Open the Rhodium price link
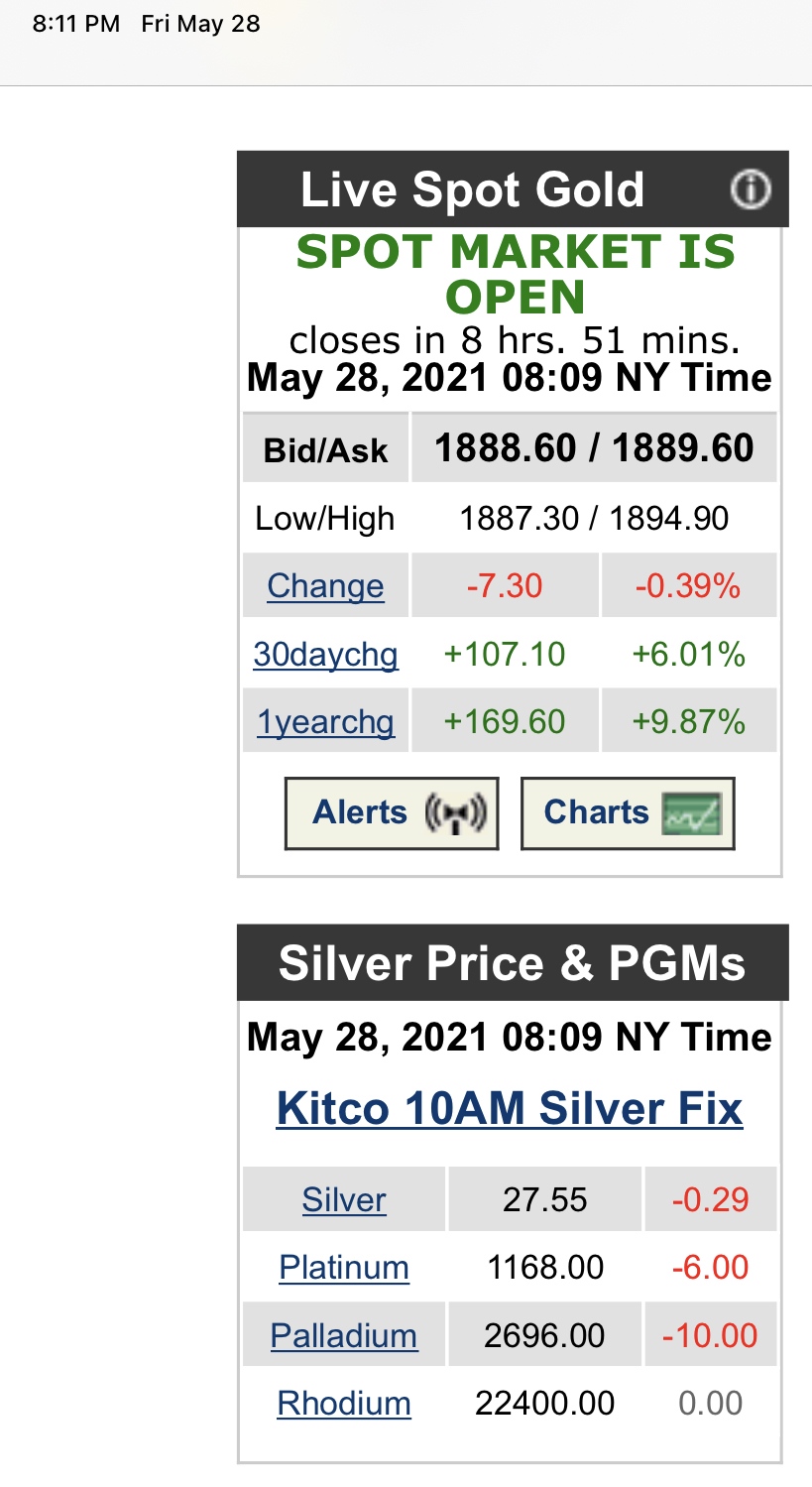812x1487 pixels. tap(344, 1404)
